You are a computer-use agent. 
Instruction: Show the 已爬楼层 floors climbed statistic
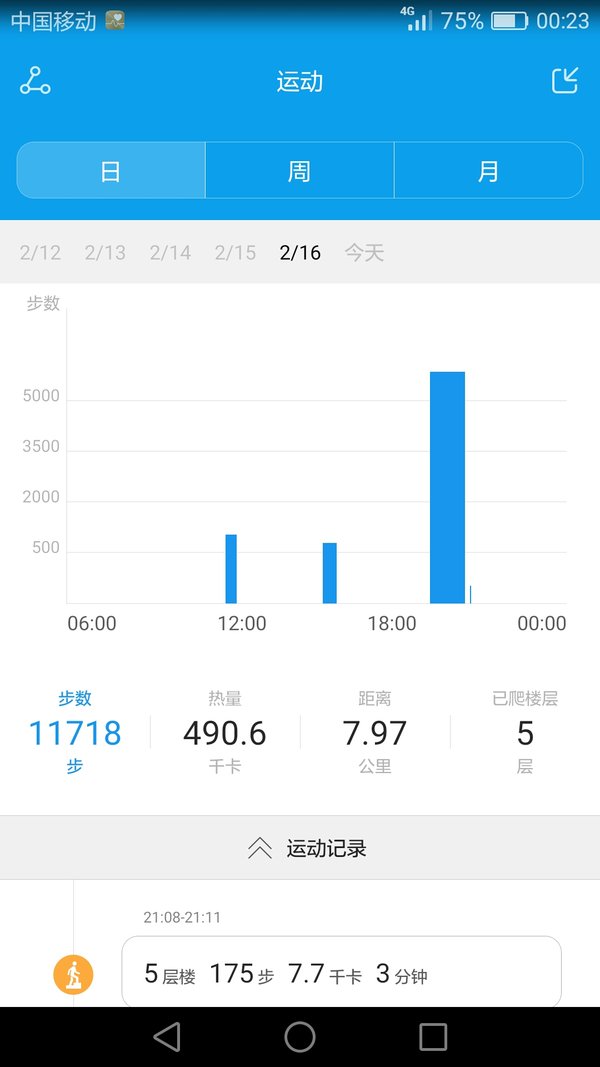(x=524, y=732)
